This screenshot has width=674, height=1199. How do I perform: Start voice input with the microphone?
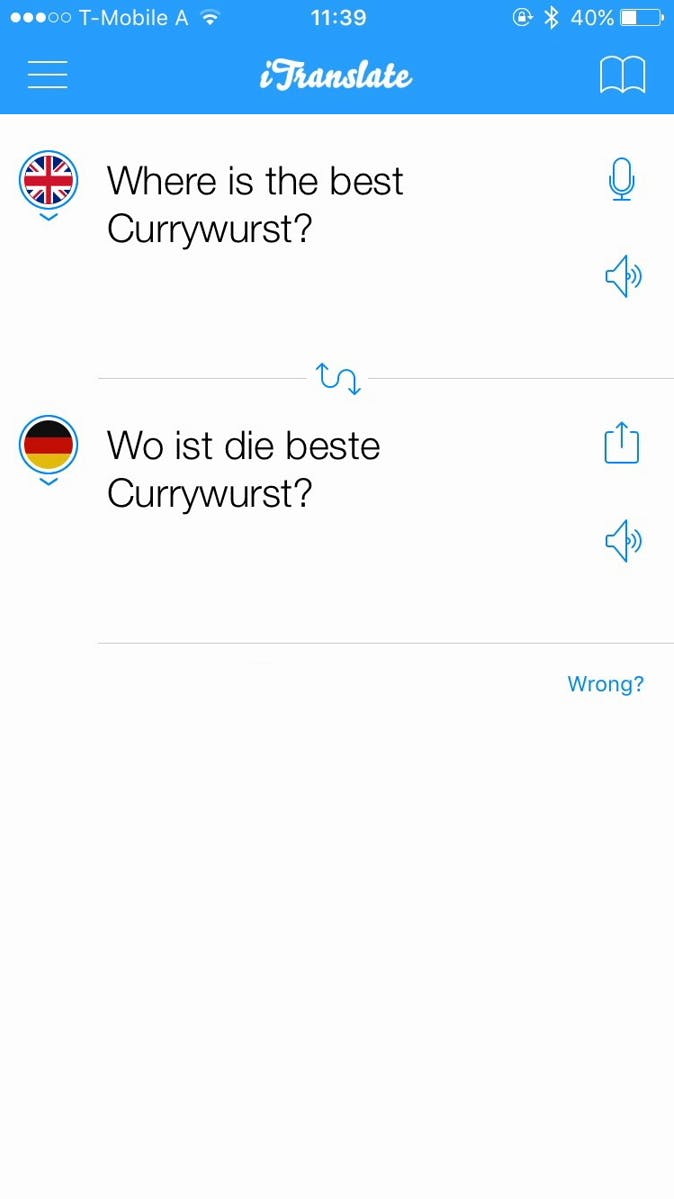pyautogui.click(x=621, y=180)
